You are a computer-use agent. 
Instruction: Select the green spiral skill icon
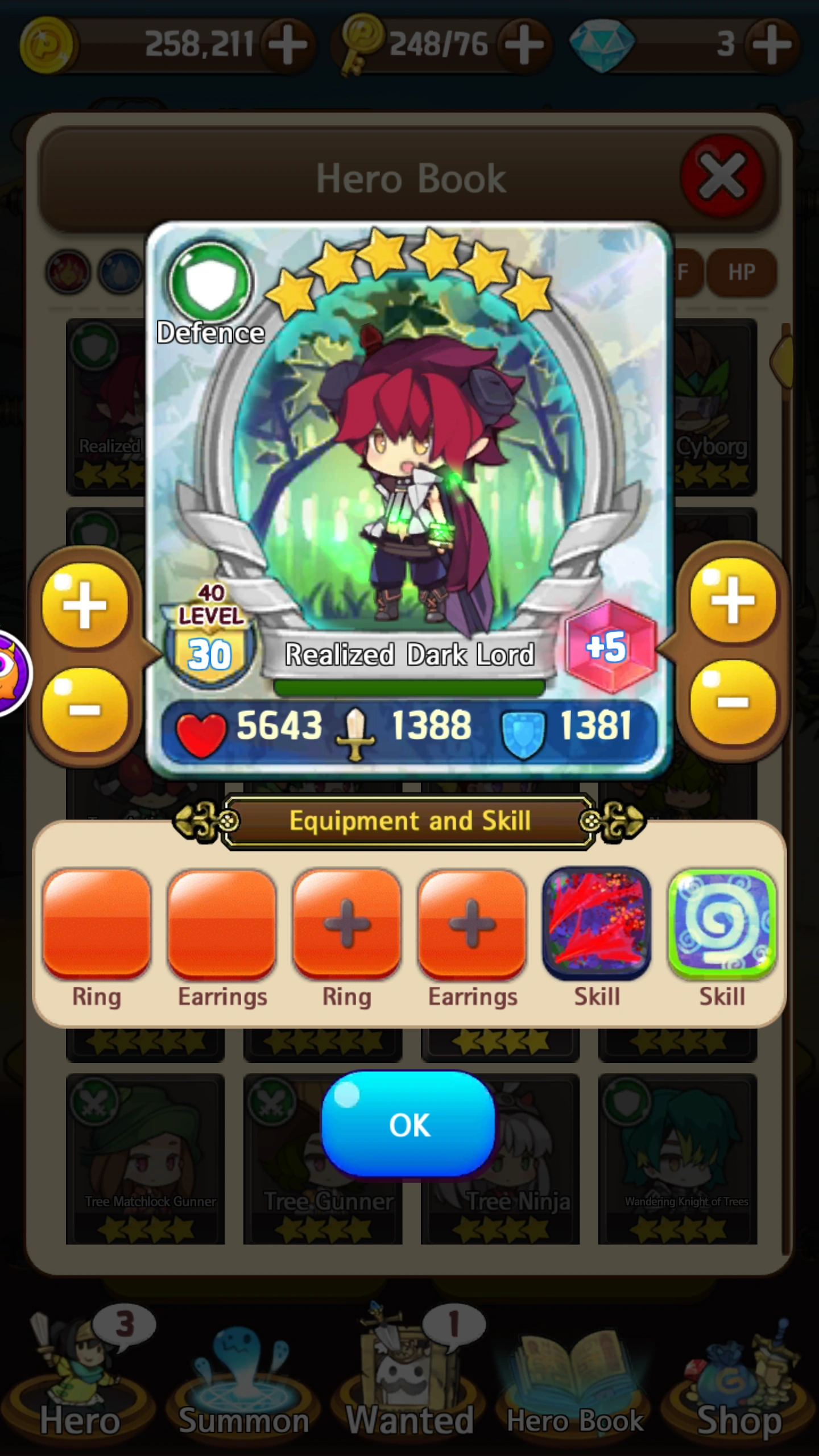pos(722,924)
